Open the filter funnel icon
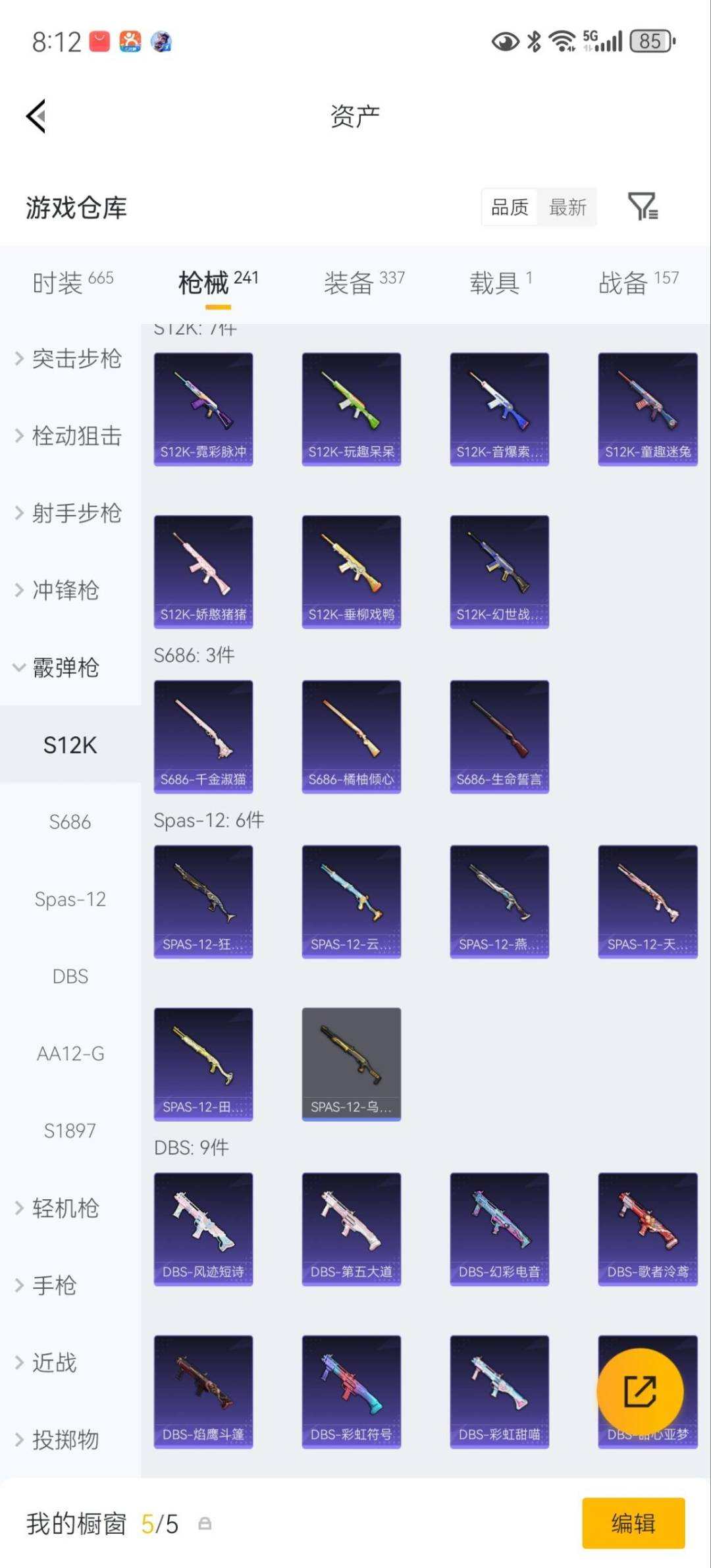Image resolution: width=711 pixels, height=1568 pixels. click(644, 207)
